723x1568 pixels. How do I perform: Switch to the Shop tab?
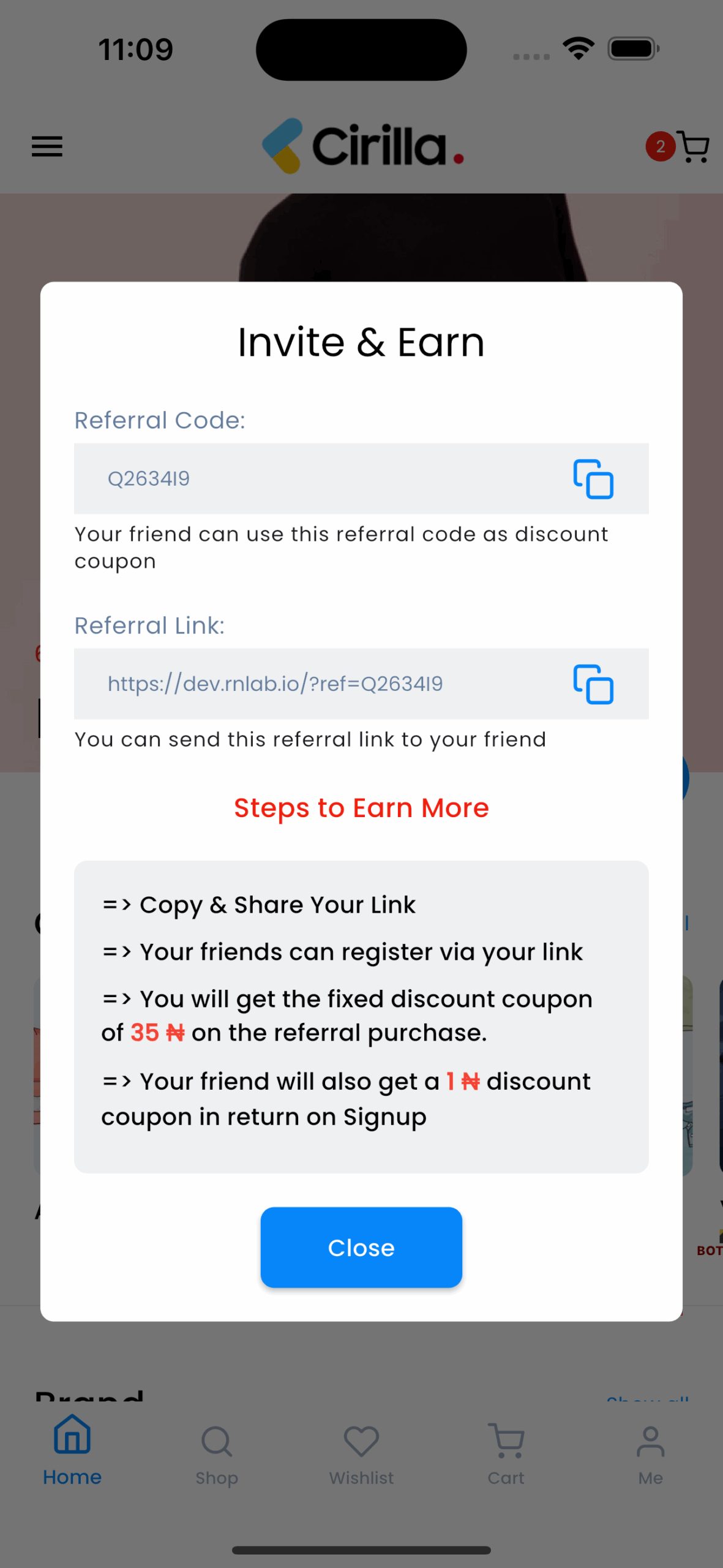point(217,1456)
